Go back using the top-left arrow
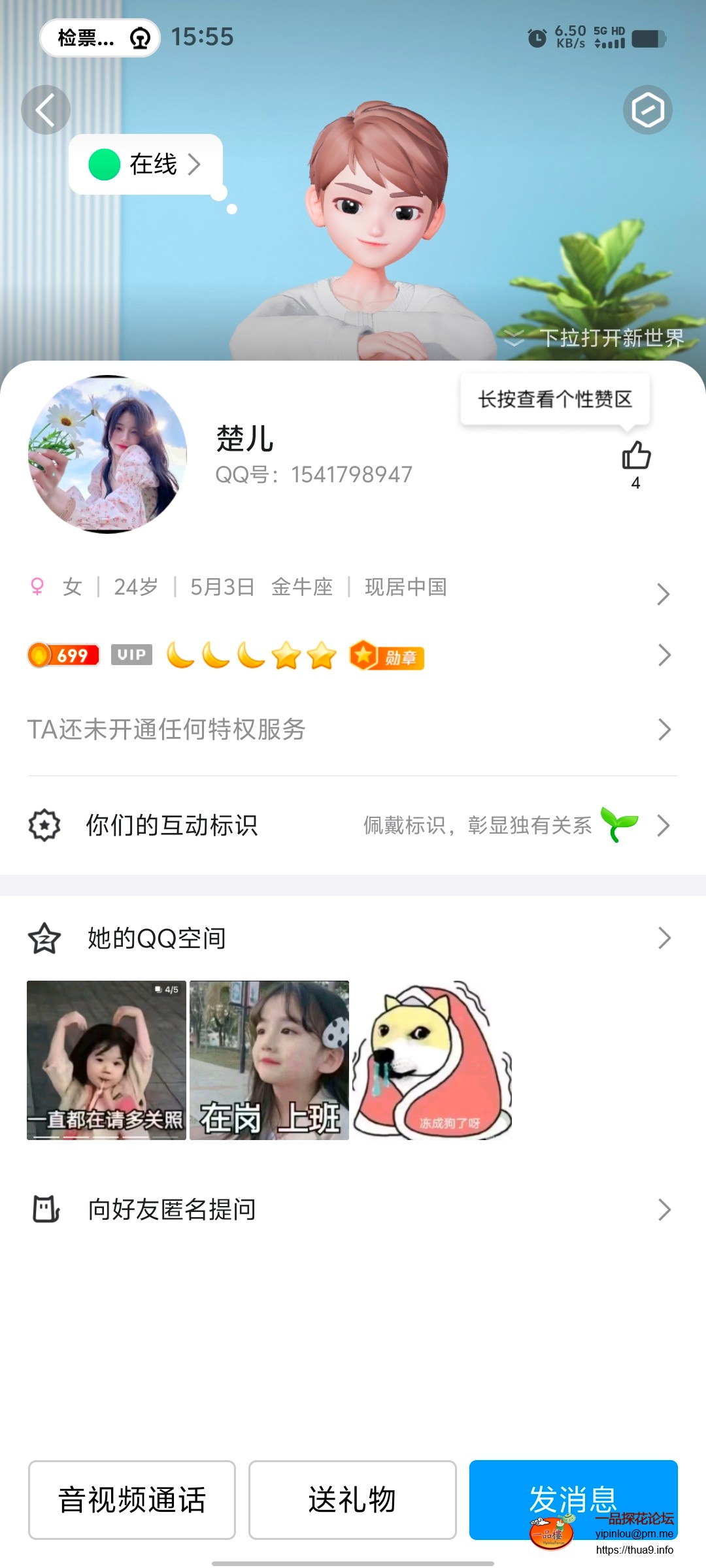The width and height of the screenshot is (706, 1568). pyautogui.click(x=45, y=110)
